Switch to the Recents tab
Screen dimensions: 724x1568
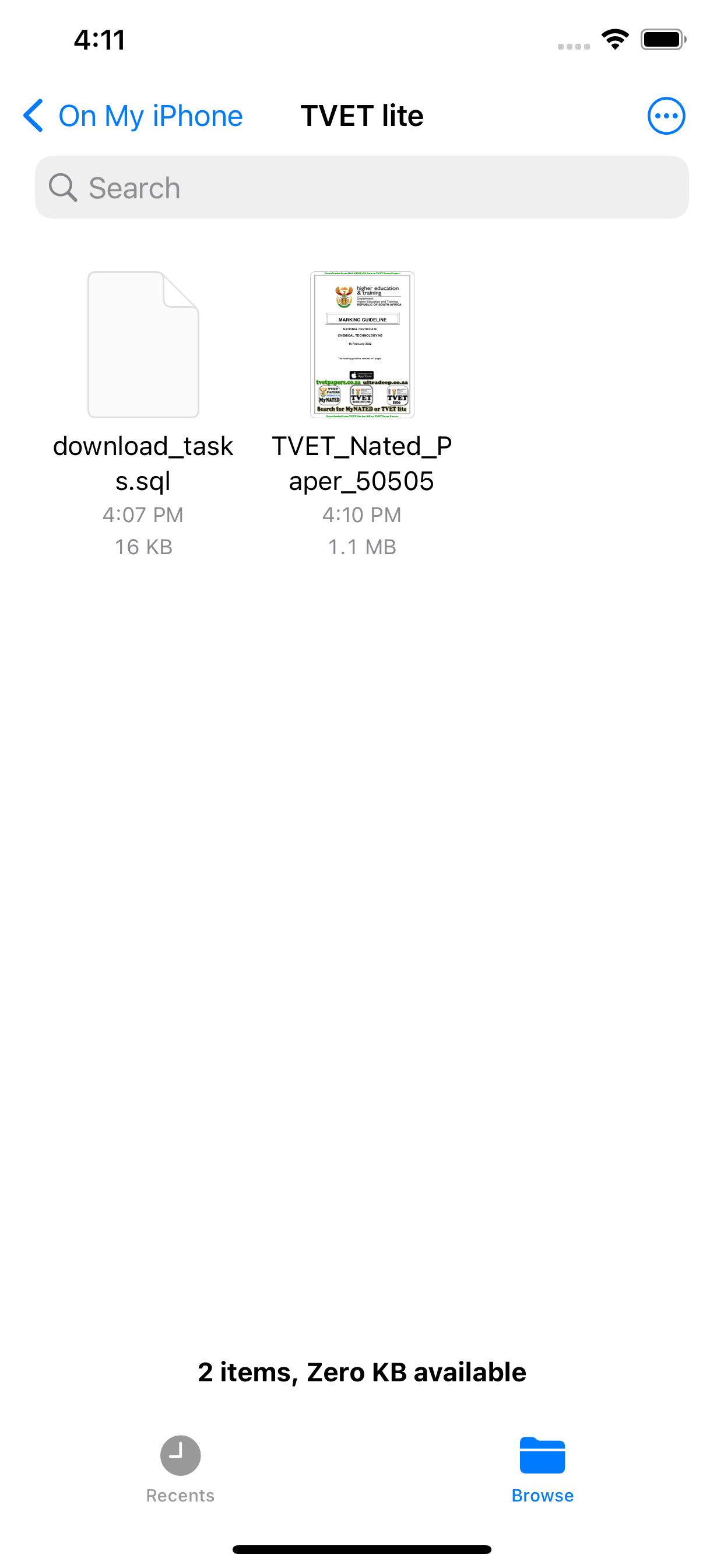point(180,1468)
